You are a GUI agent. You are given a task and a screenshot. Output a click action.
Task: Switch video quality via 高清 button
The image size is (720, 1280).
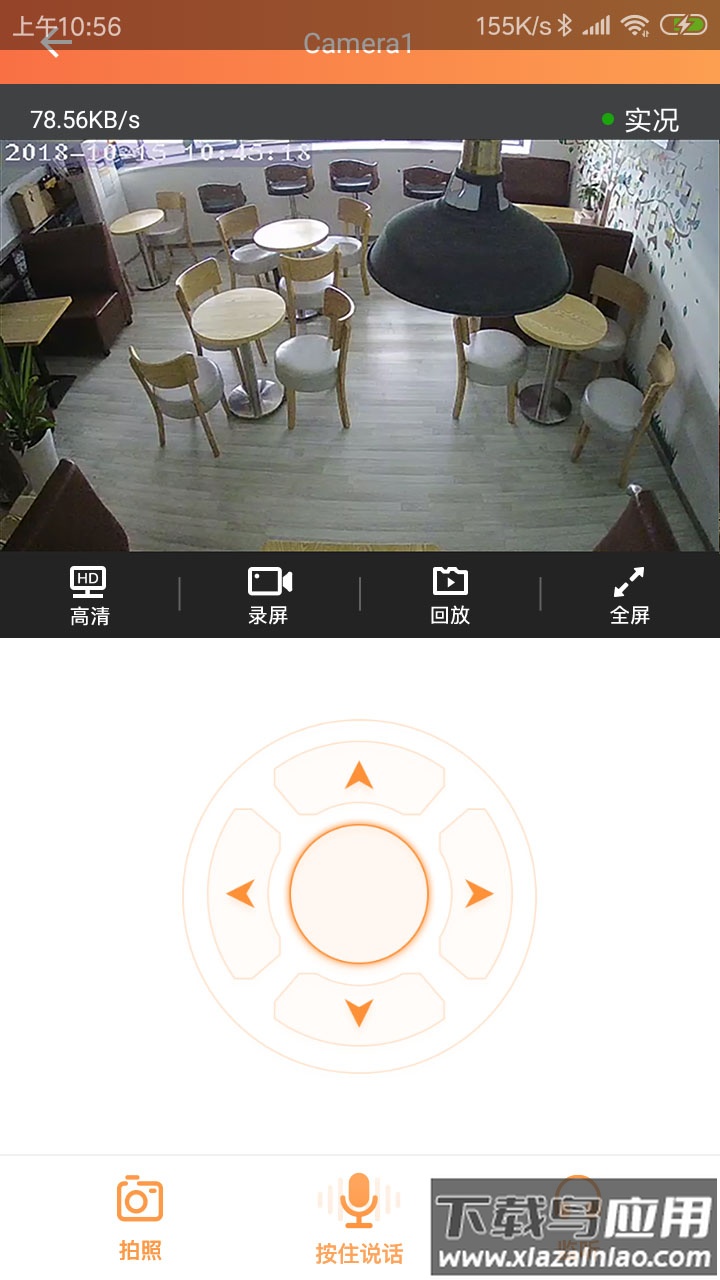(x=89, y=595)
